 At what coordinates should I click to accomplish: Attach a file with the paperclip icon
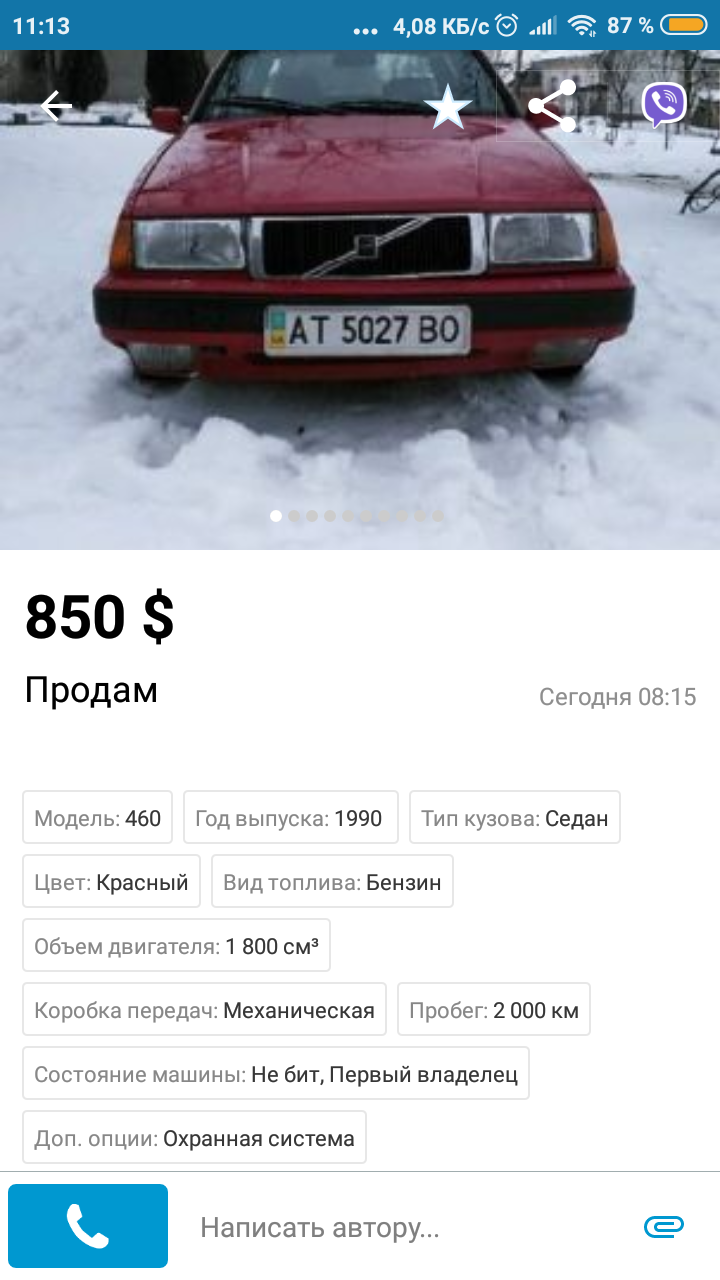[x=663, y=1227]
